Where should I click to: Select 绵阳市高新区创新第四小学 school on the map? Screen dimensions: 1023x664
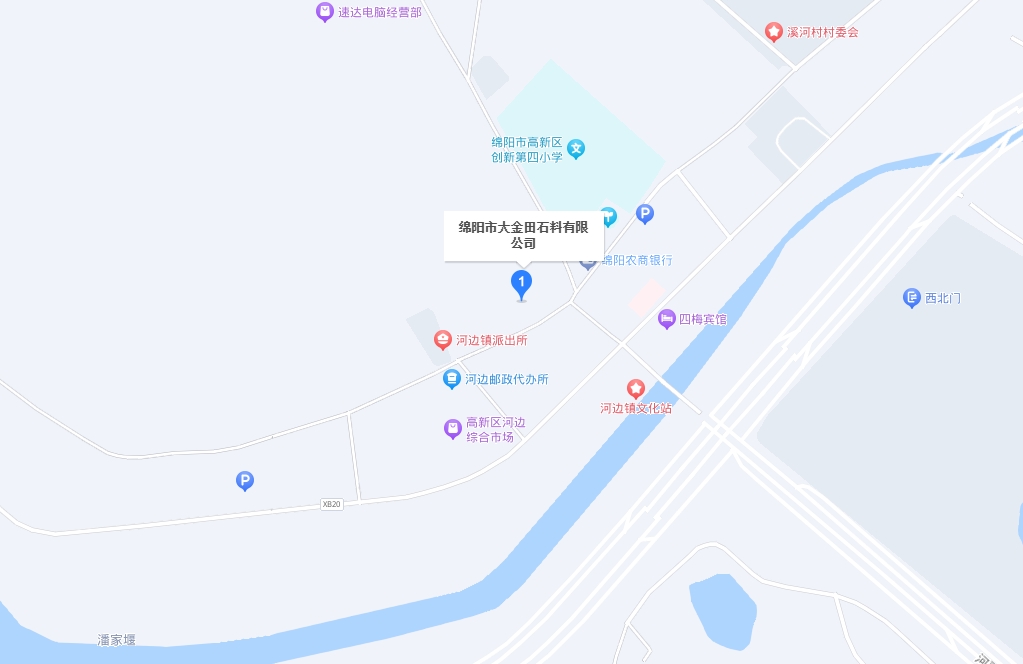click(576, 149)
